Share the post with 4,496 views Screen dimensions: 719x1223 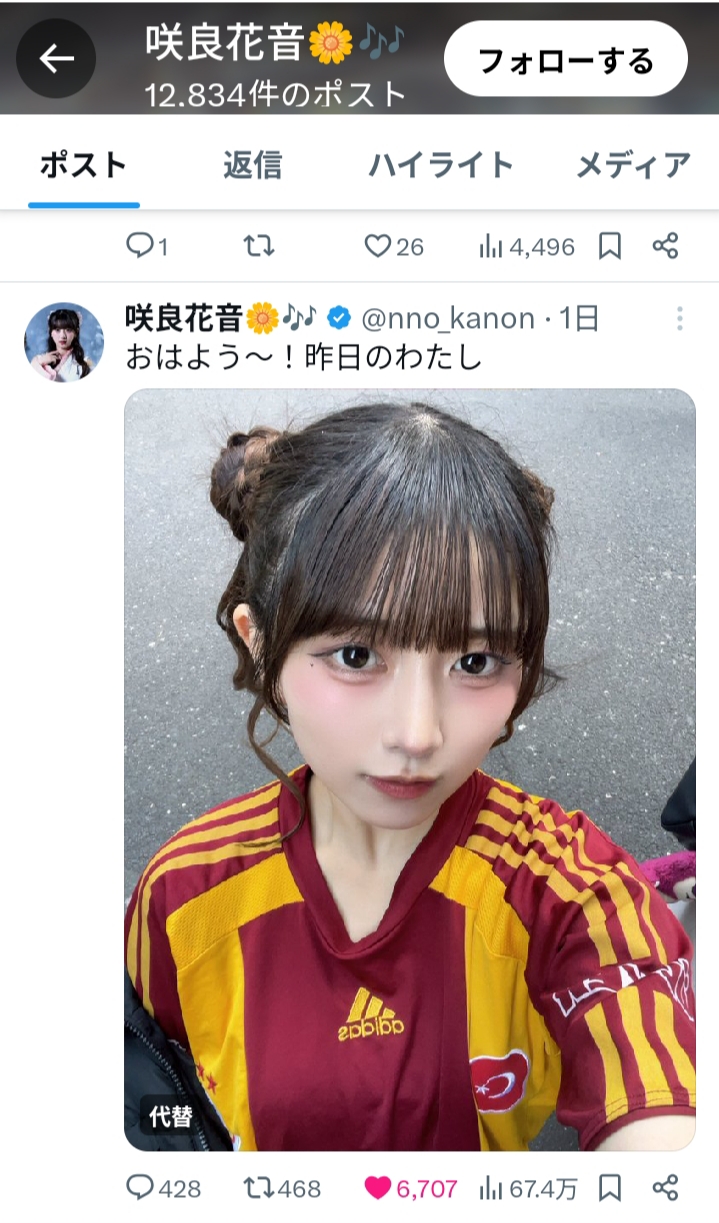click(x=665, y=246)
